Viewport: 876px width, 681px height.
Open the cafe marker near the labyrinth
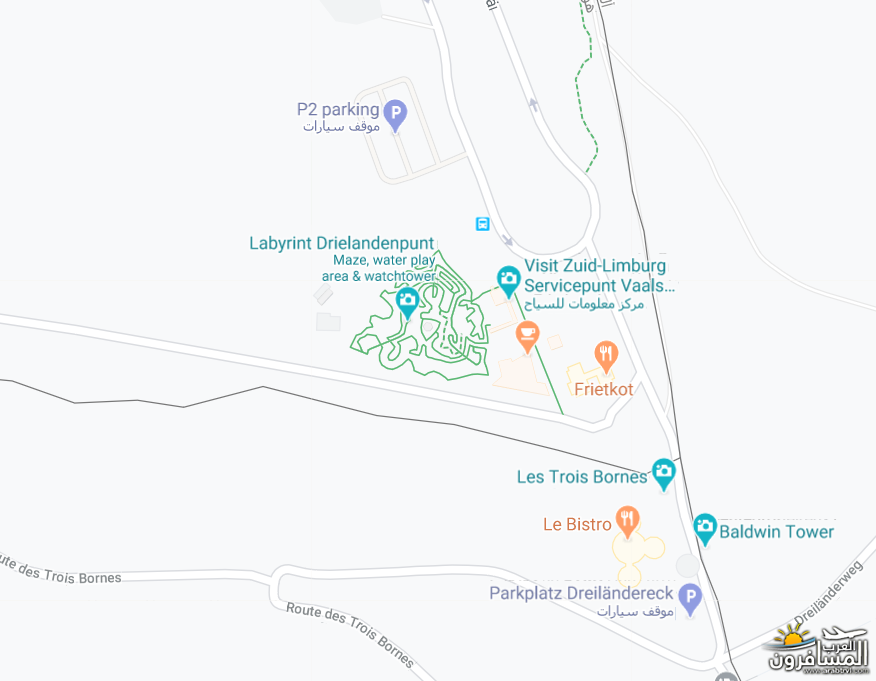[x=527, y=334]
